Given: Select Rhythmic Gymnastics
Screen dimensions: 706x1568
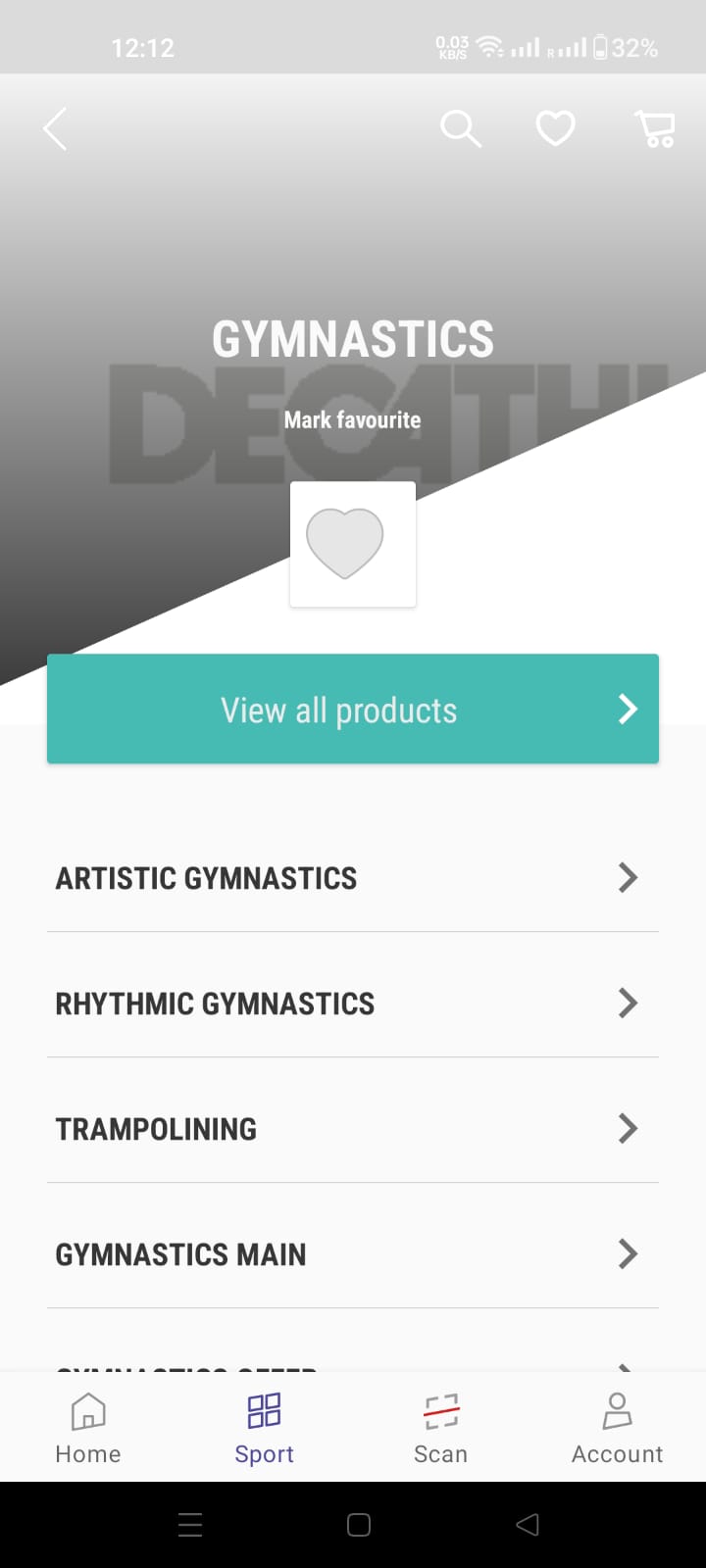Looking at the screenshot, I should 353,1003.
